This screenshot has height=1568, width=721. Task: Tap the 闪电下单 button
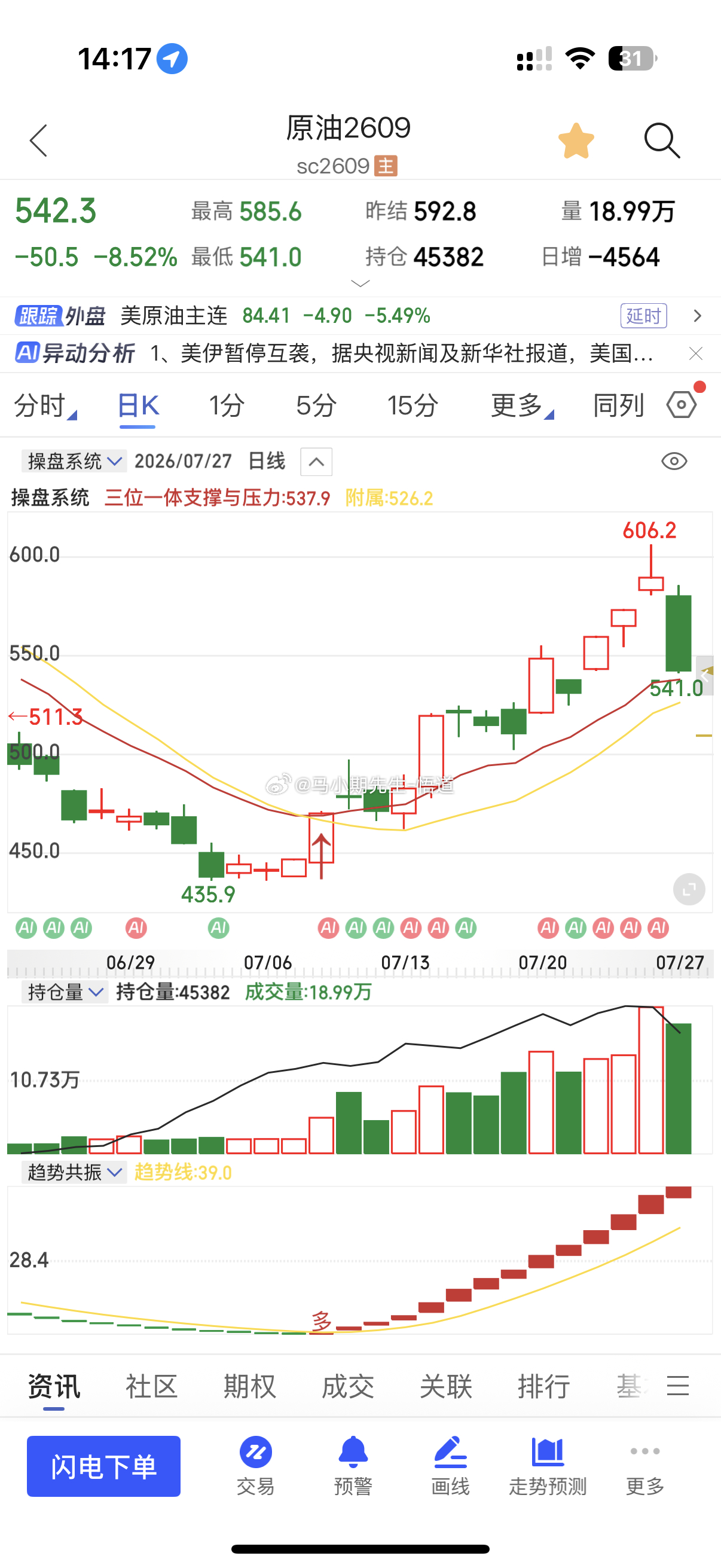[x=103, y=1466]
